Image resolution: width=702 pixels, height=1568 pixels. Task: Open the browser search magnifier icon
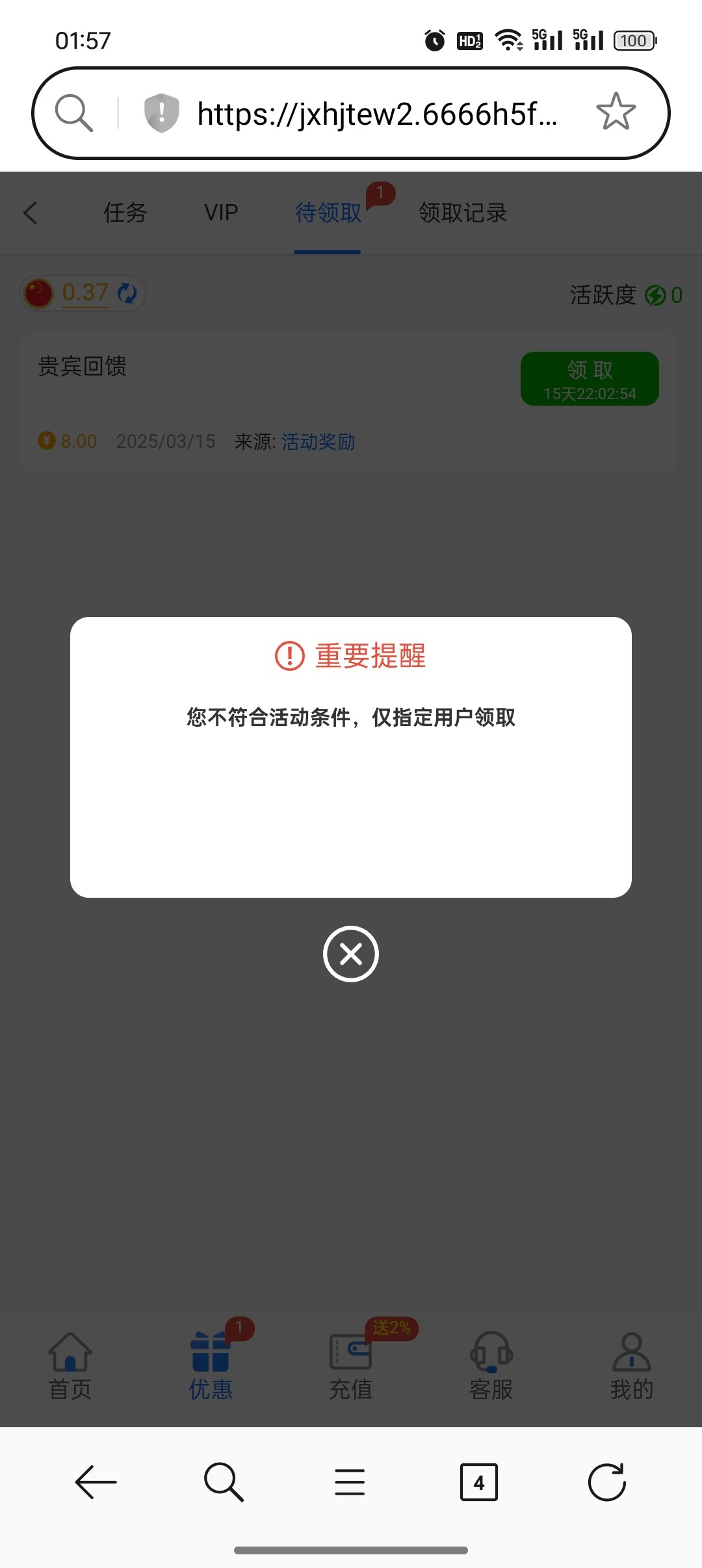pyautogui.click(x=73, y=113)
